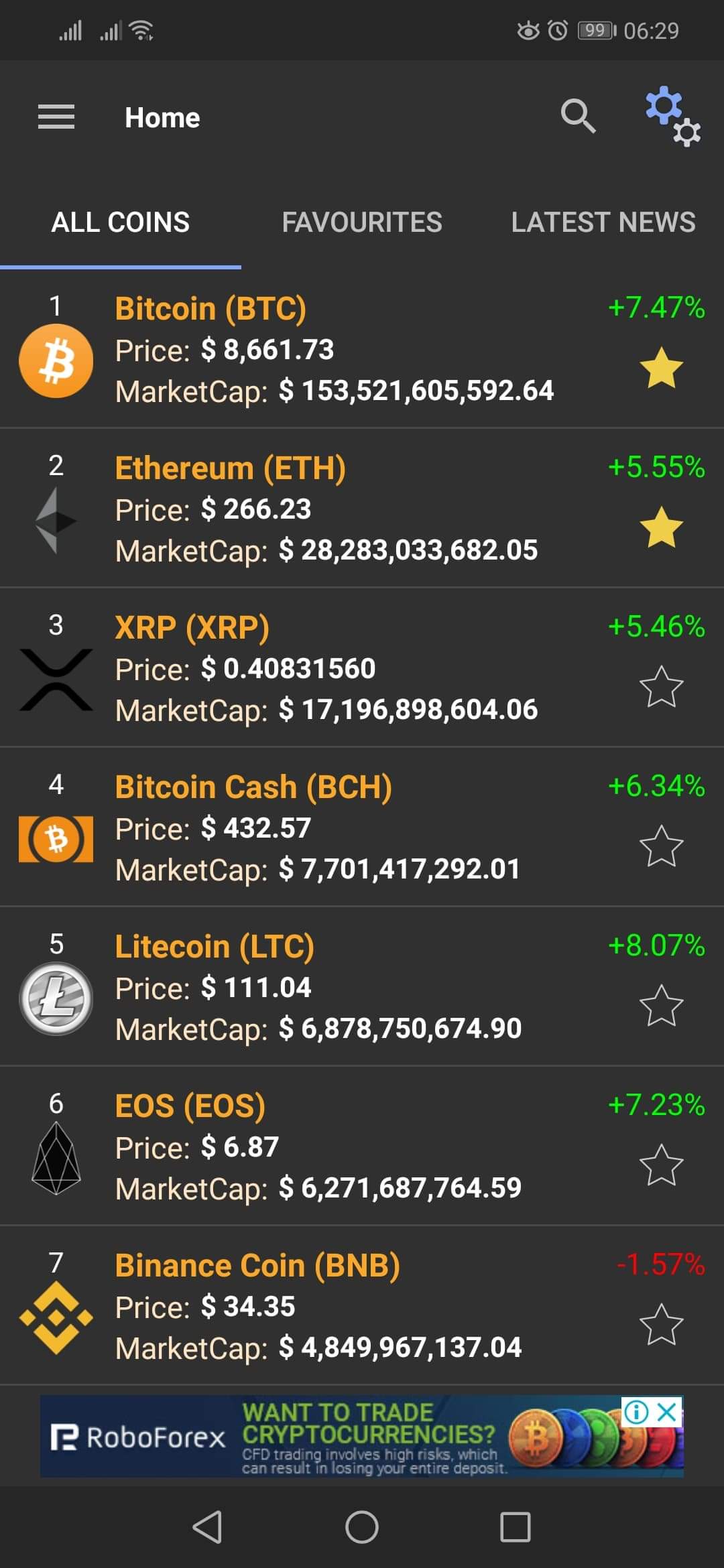724x1568 pixels.
Task: Favourite Litecoin with its star
Action: [x=661, y=1006]
